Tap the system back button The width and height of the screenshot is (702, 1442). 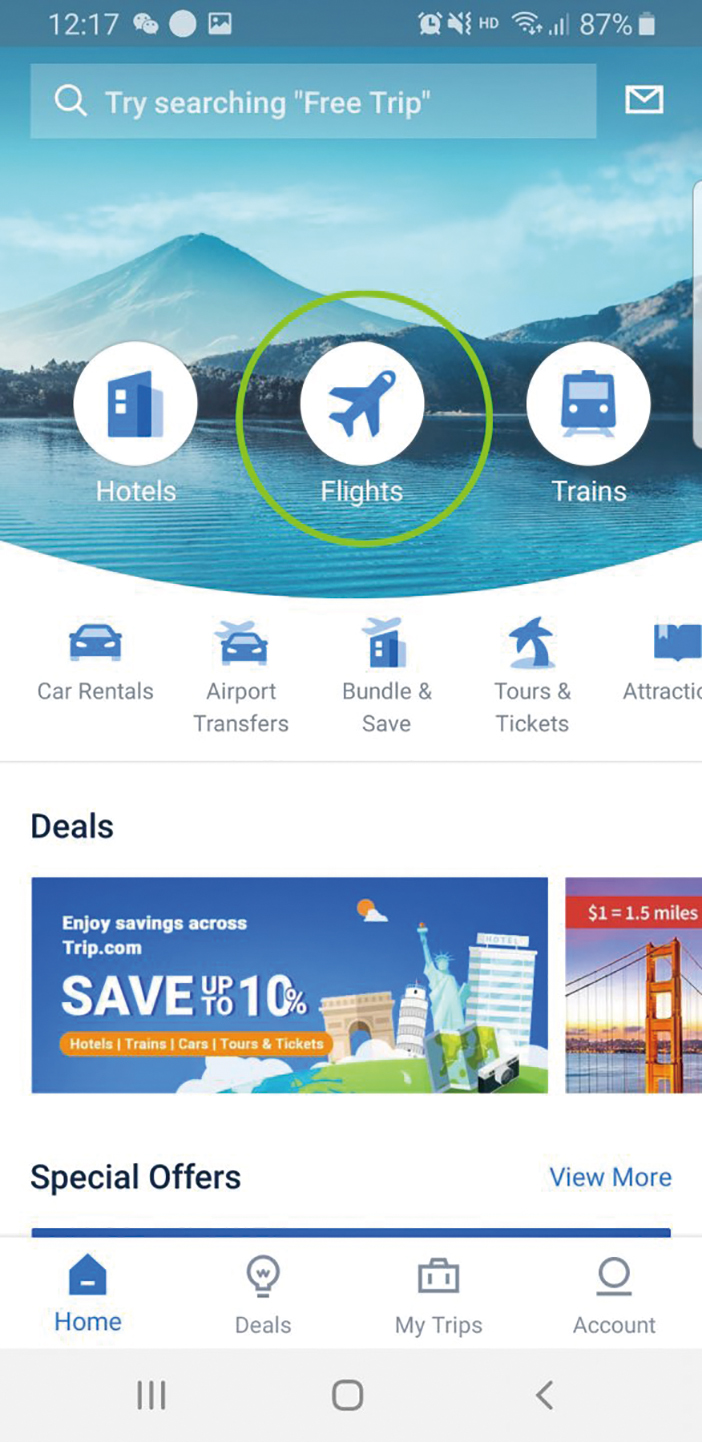pos(544,1395)
